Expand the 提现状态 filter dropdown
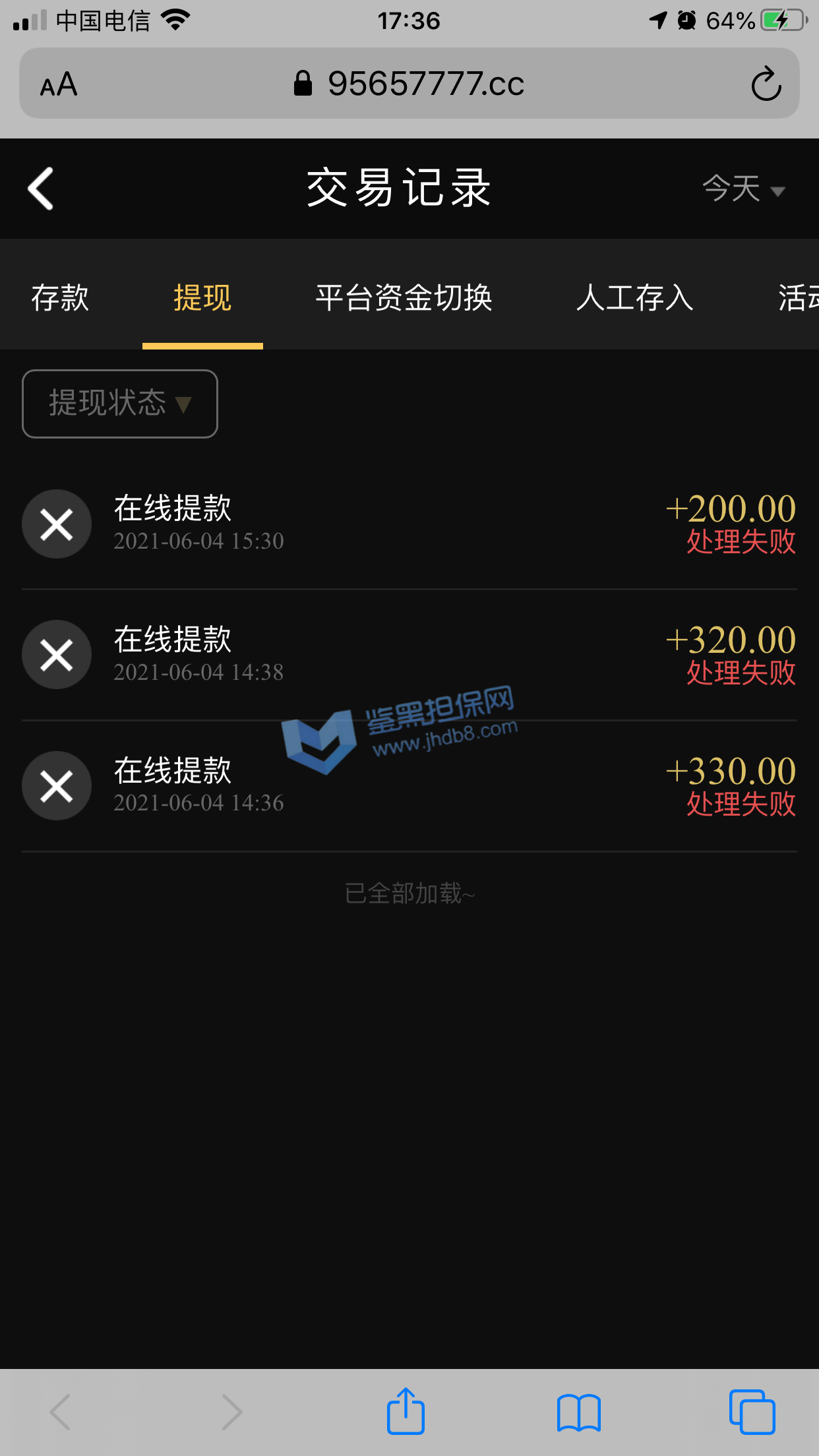 click(120, 404)
